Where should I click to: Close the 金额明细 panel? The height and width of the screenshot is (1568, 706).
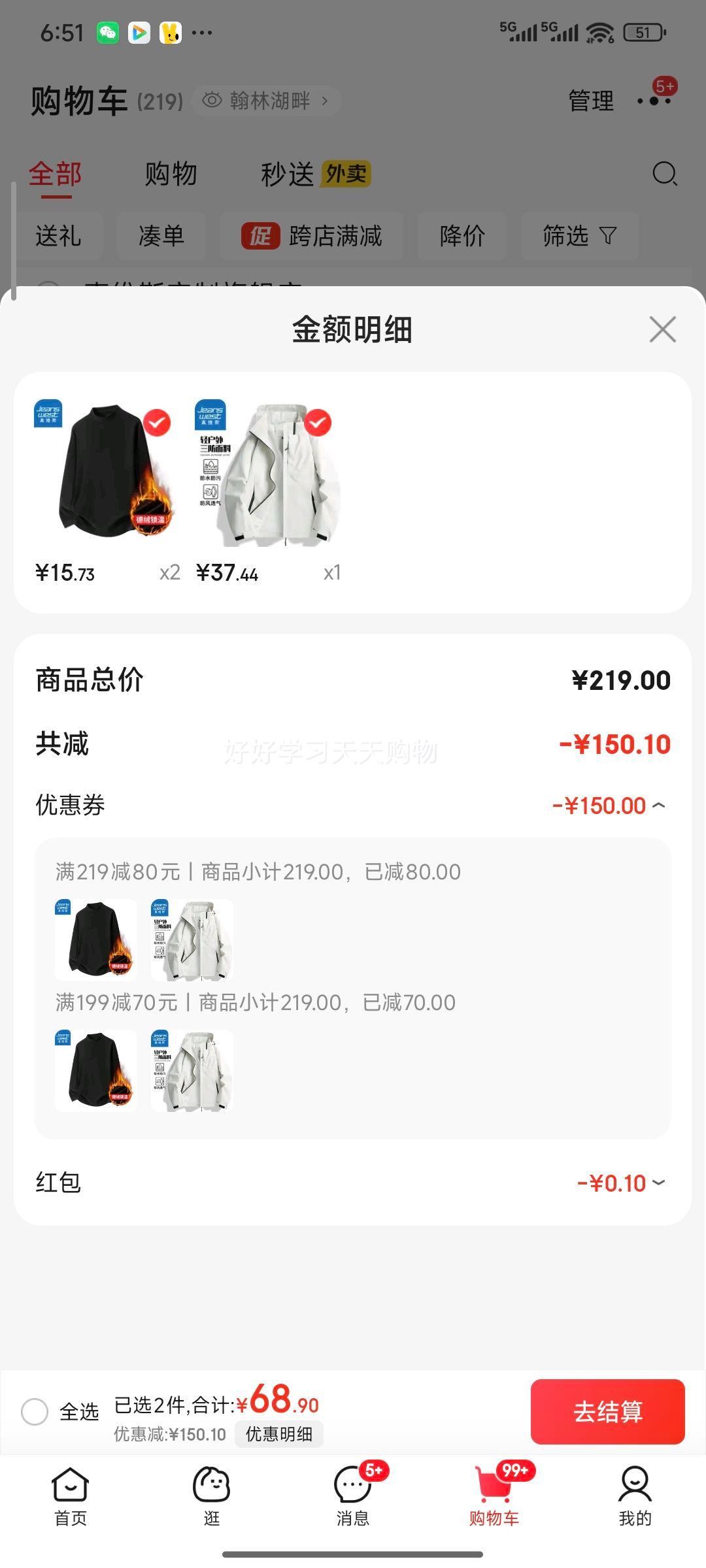[662, 329]
